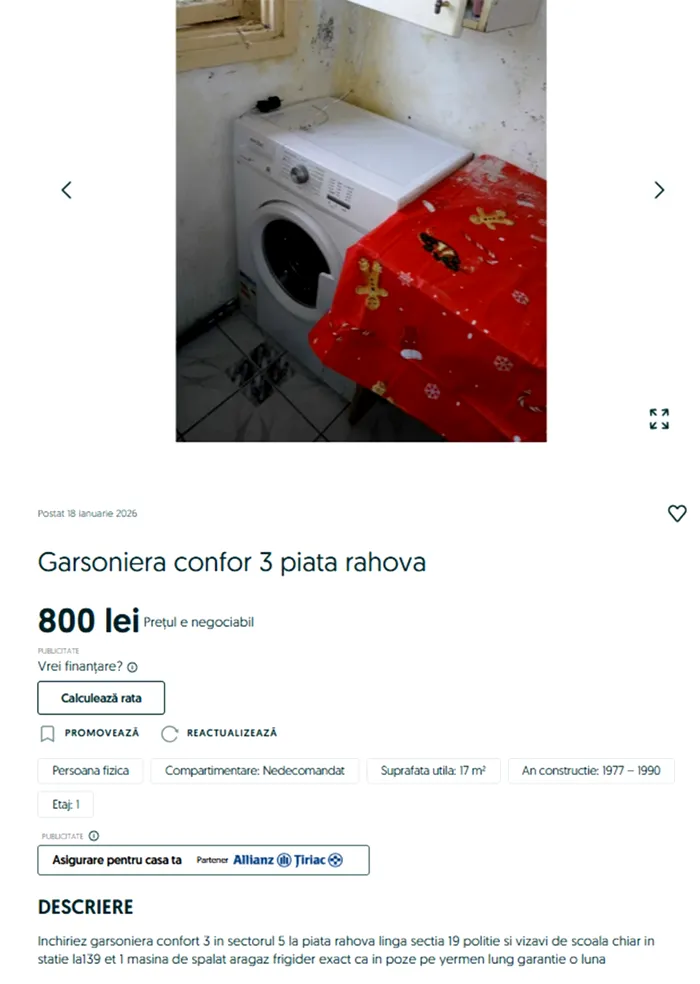Expand the photo to fullscreen
The width and height of the screenshot is (700, 984).
658,419
